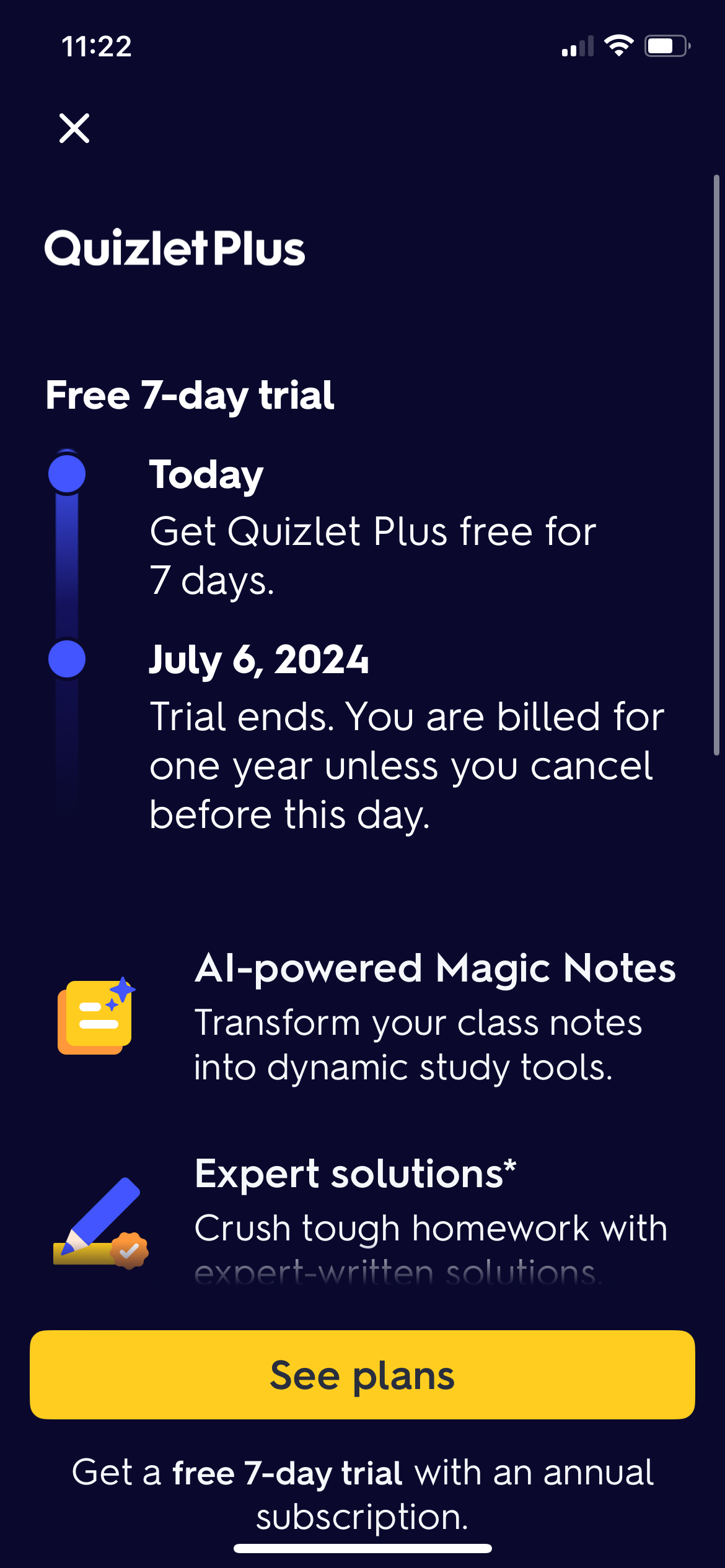This screenshot has height=1568, width=725.
Task: Tap the AI-powered Magic Notes heading
Action: coord(435,969)
